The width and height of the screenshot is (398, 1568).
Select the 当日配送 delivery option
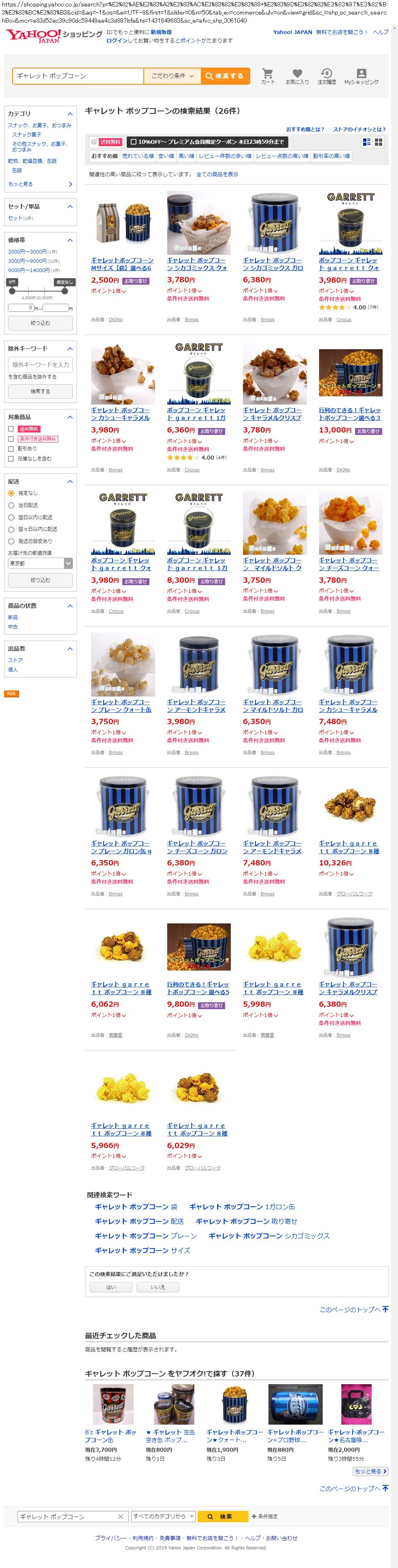[11, 505]
